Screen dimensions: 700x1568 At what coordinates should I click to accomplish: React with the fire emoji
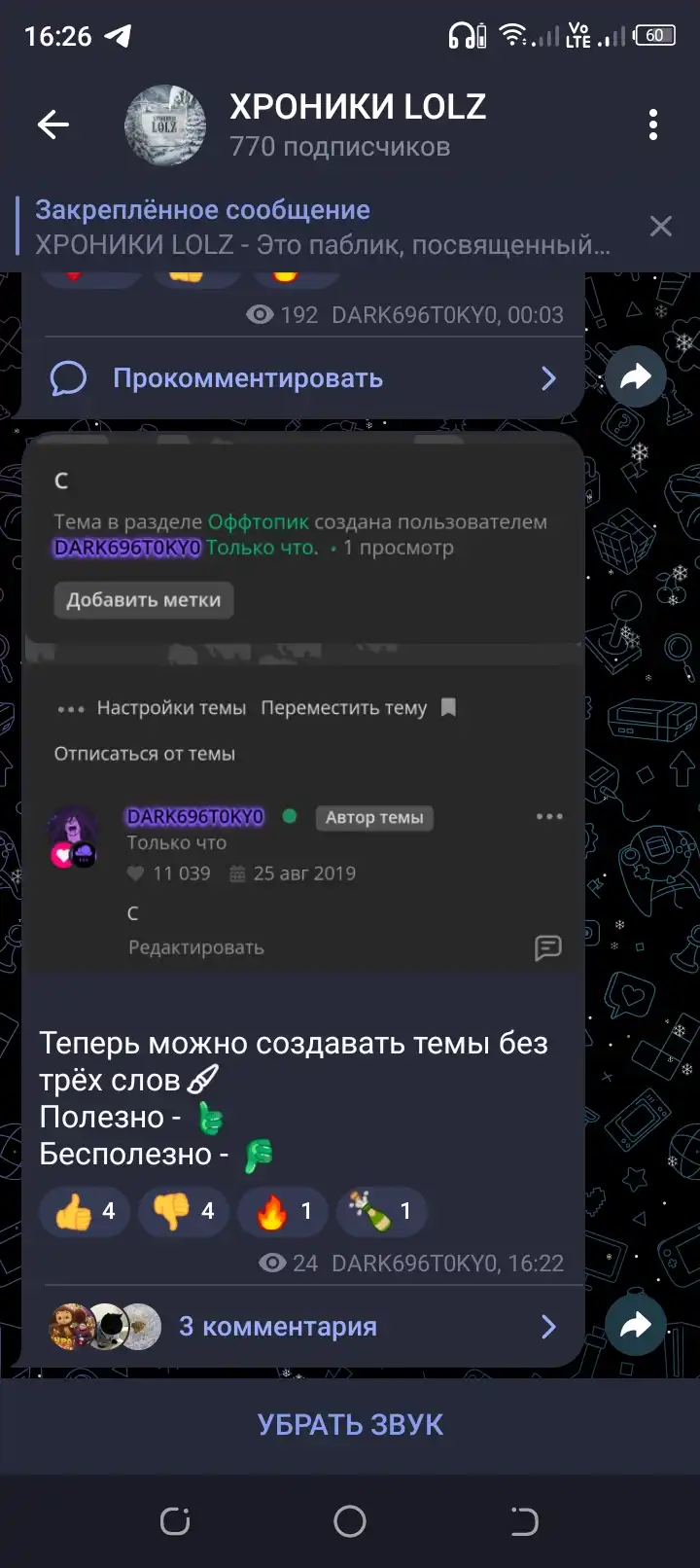point(283,1211)
